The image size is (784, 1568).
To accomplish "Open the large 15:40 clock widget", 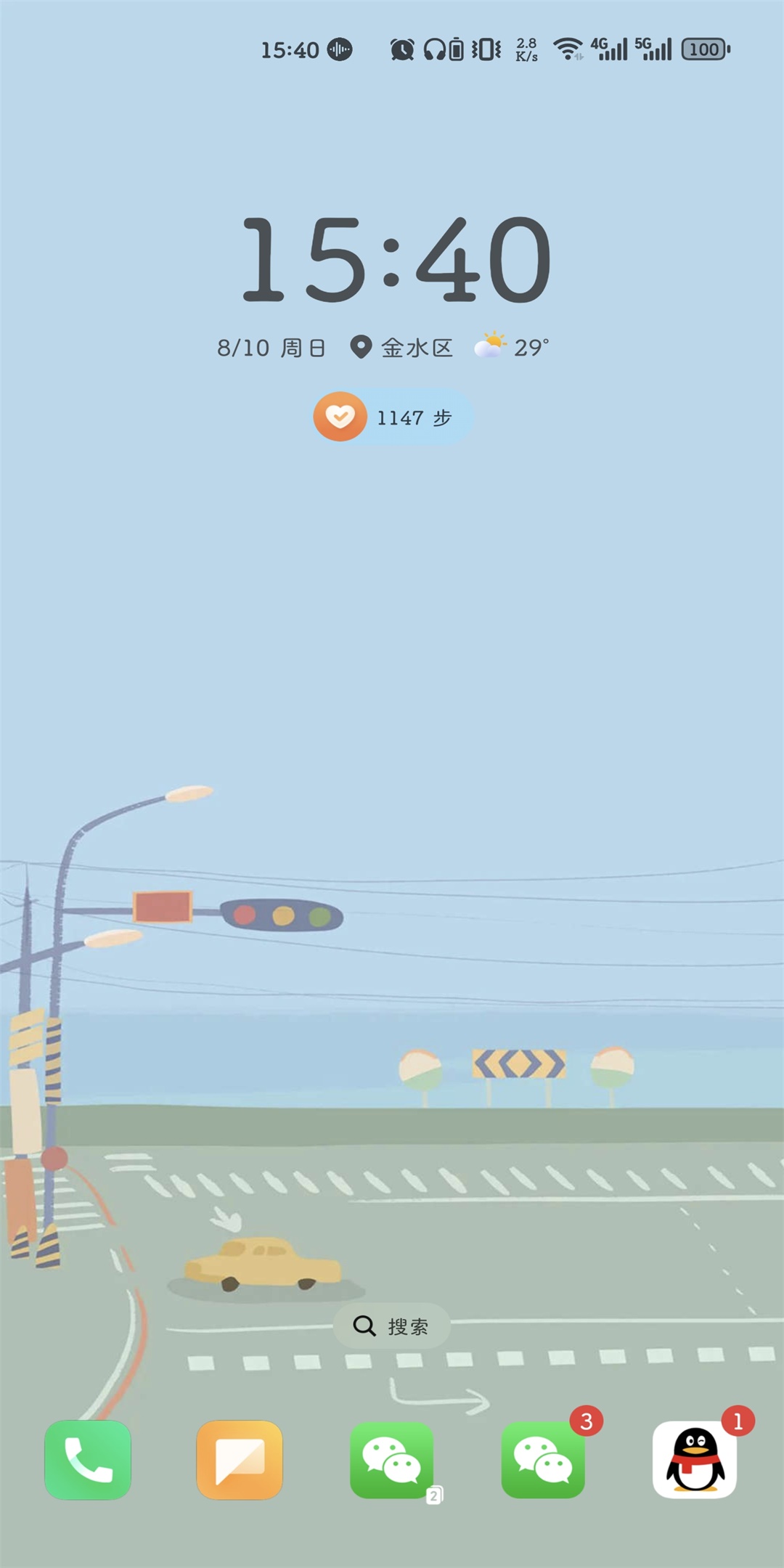I will pyautogui.click(x=396, y=260).
